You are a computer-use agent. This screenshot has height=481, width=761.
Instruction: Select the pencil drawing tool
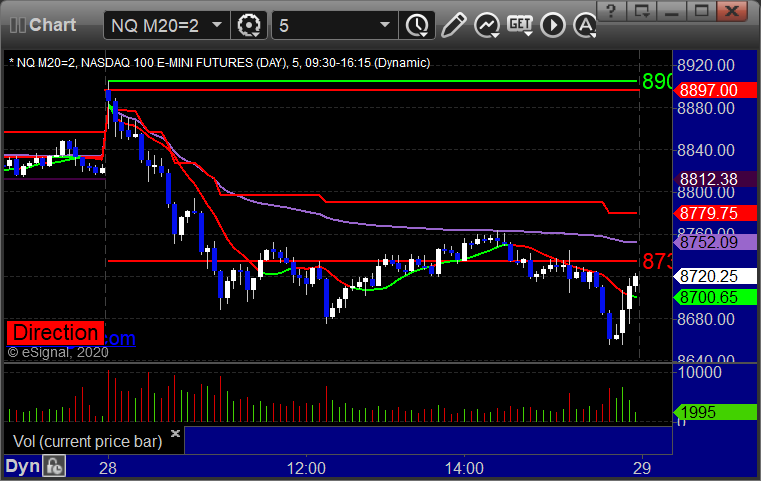click(453, 24)
